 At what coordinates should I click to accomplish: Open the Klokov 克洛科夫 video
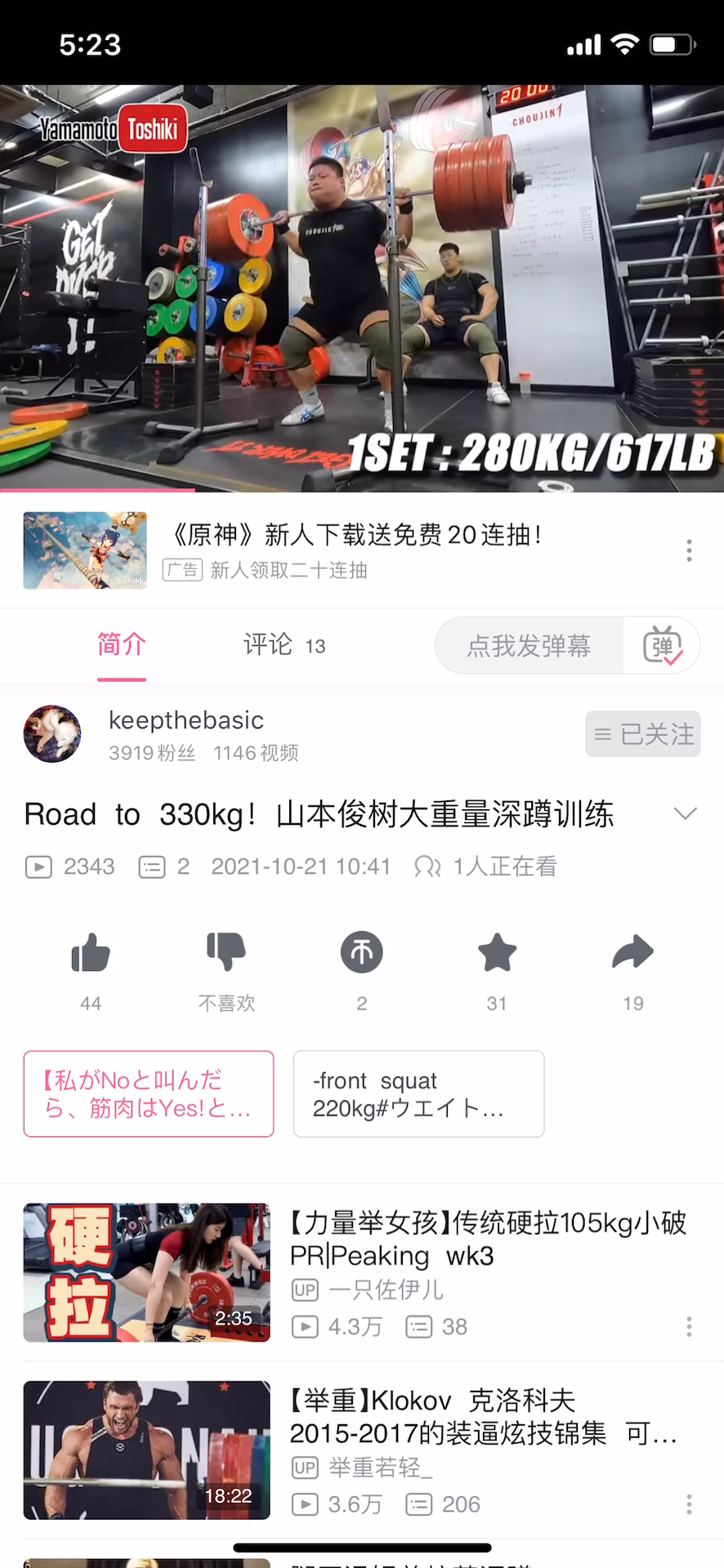tap(482, 1418)
